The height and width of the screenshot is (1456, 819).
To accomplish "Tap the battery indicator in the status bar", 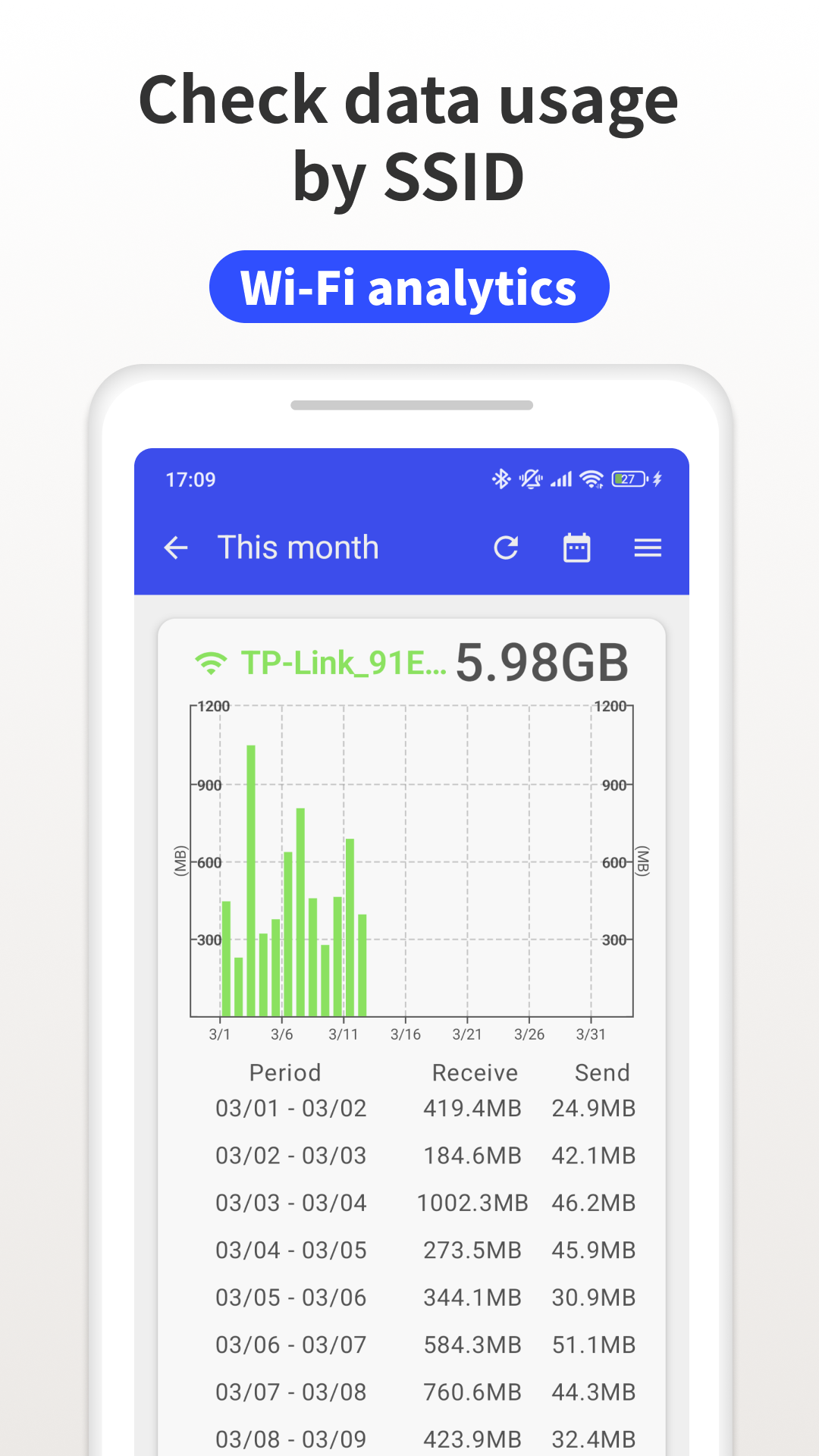I will (628, 479).
